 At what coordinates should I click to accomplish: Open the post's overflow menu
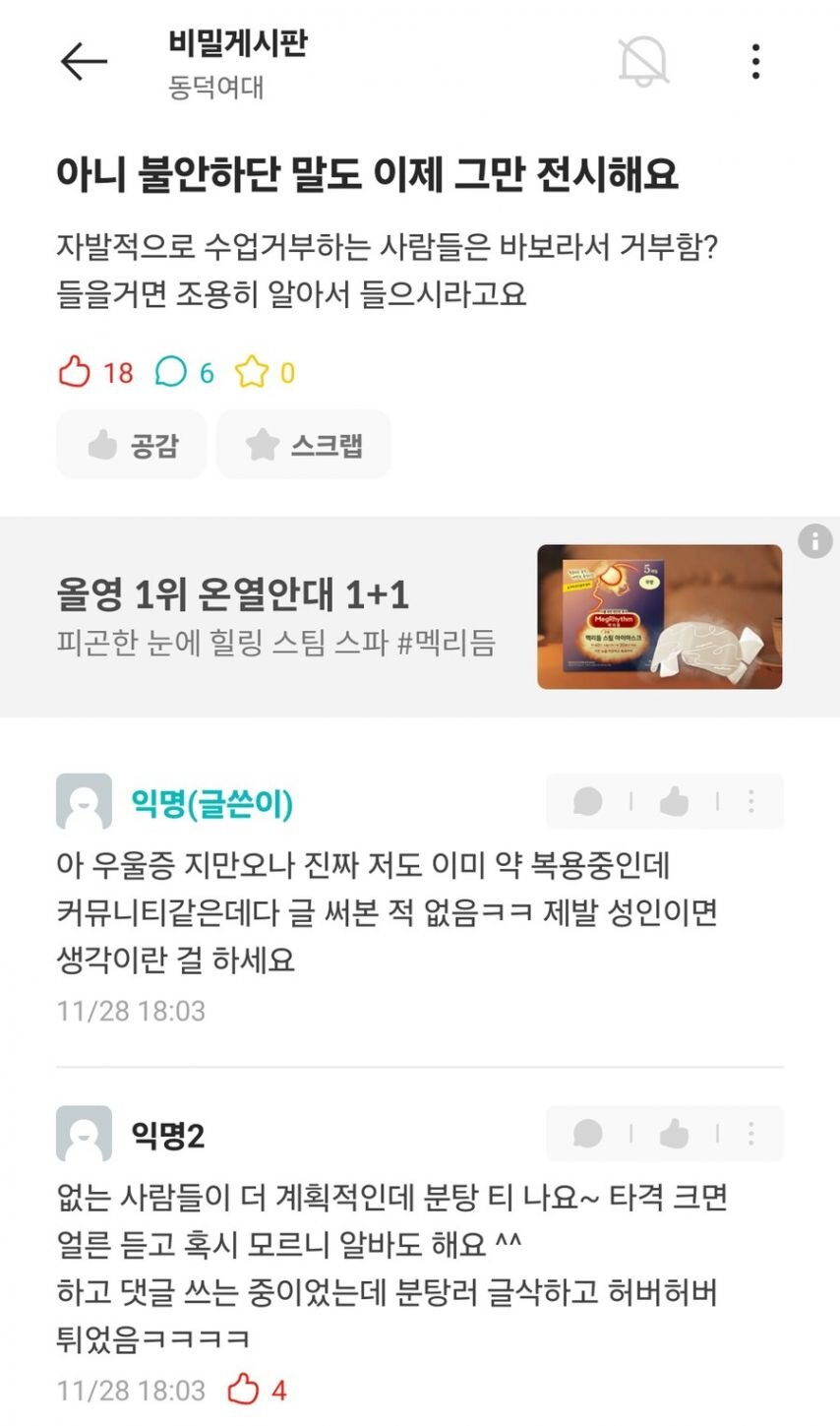pos(755,62)
